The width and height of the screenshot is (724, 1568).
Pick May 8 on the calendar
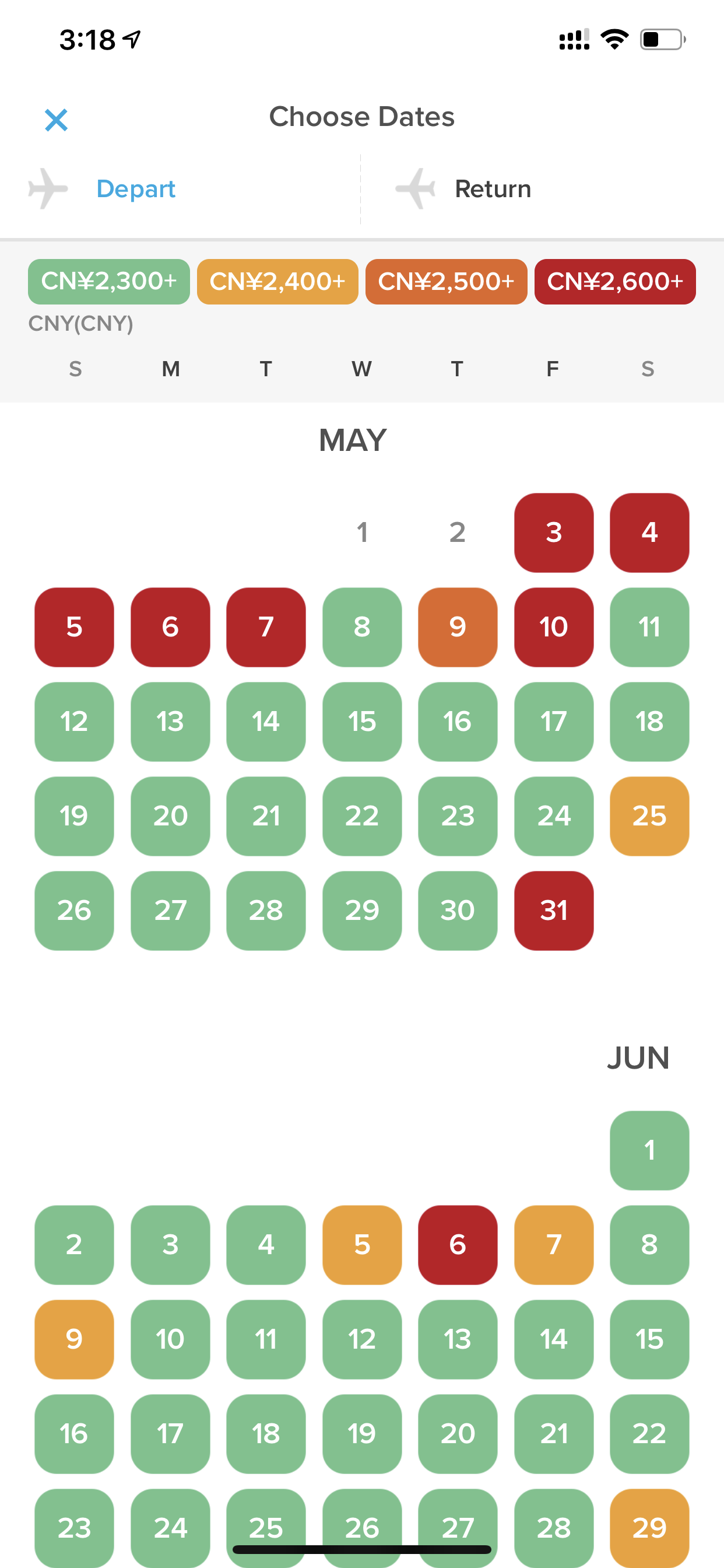[x=362, y=627]
